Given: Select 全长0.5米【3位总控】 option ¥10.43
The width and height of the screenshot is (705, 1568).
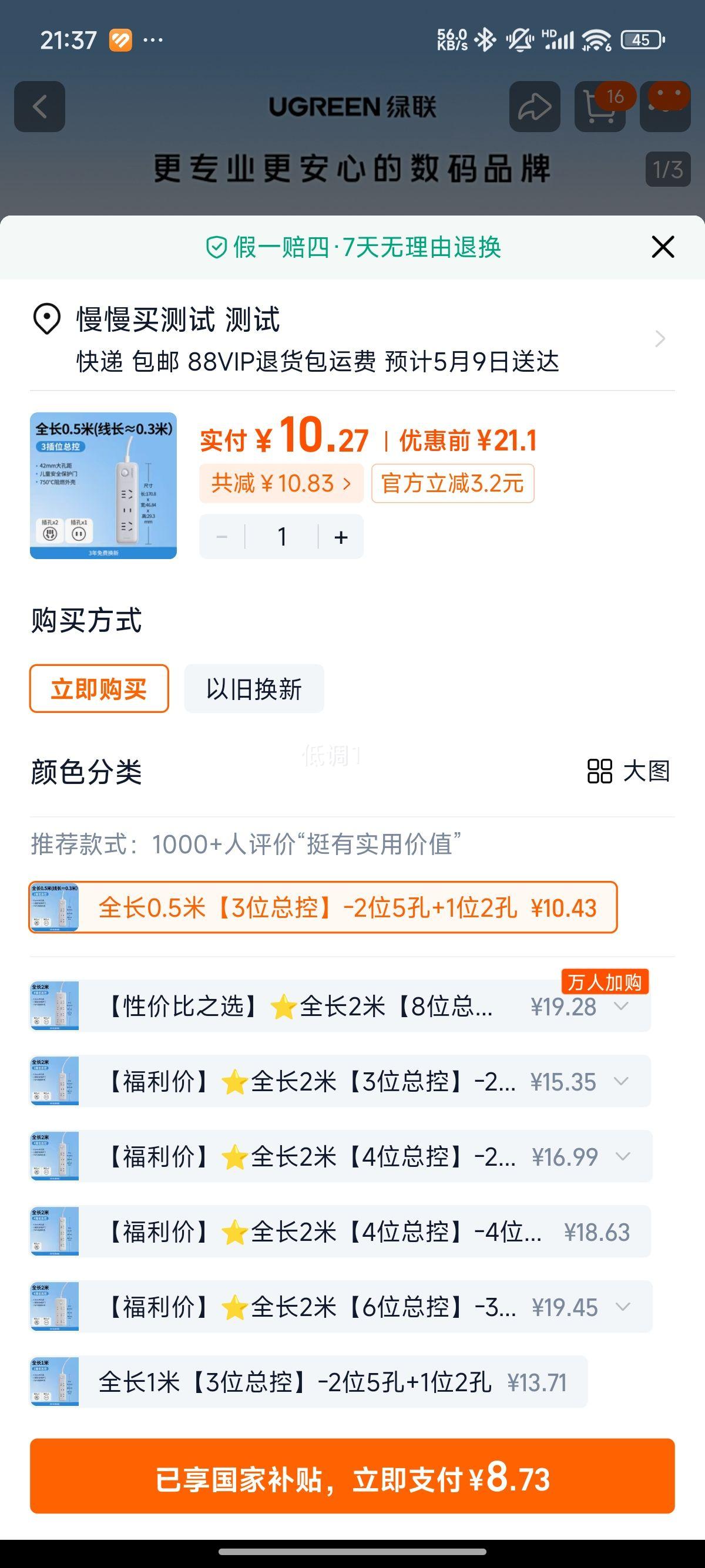Looking at the screenshot, I should [323, 907].
